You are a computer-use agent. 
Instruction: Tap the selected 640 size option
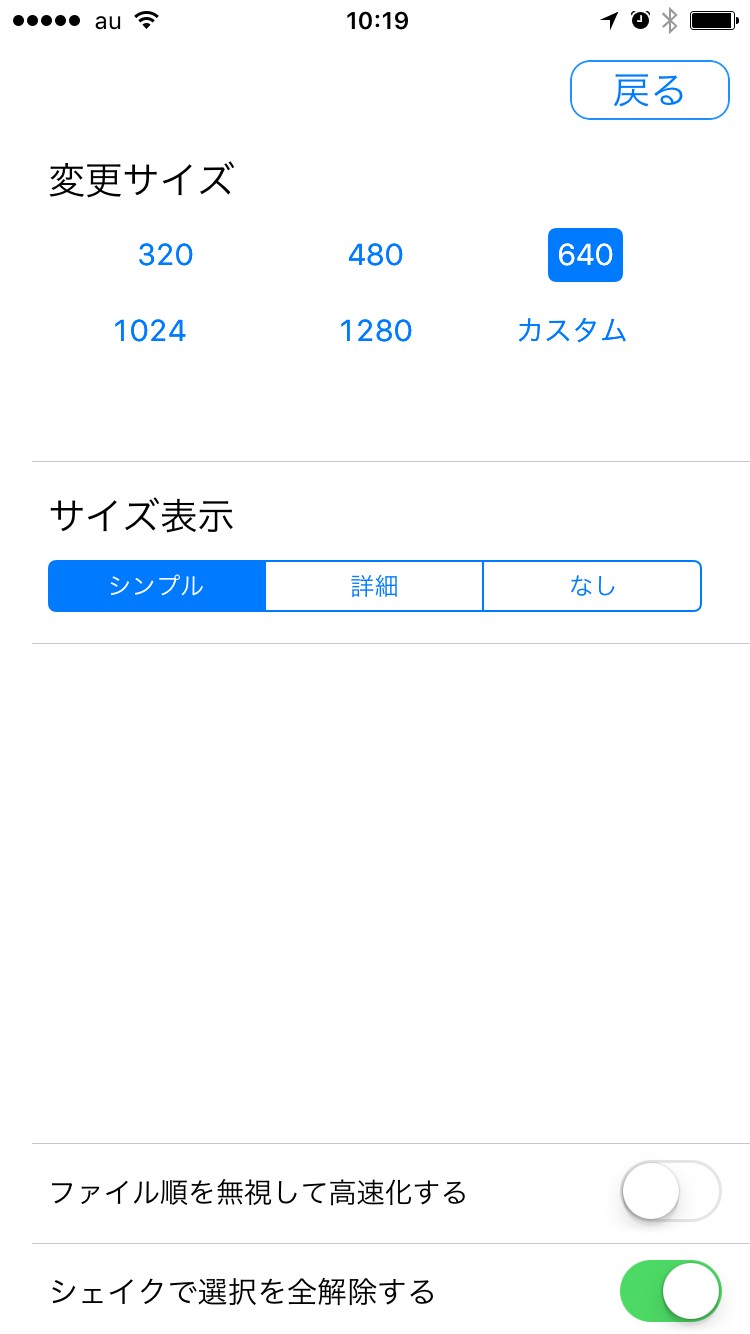pos(585,255)
